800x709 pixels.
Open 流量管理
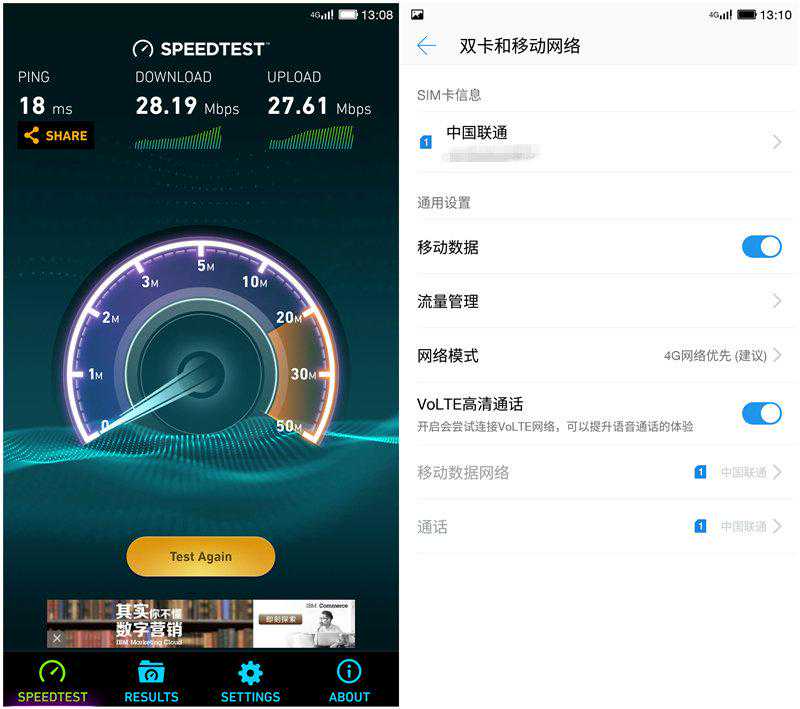coord(600,301)
